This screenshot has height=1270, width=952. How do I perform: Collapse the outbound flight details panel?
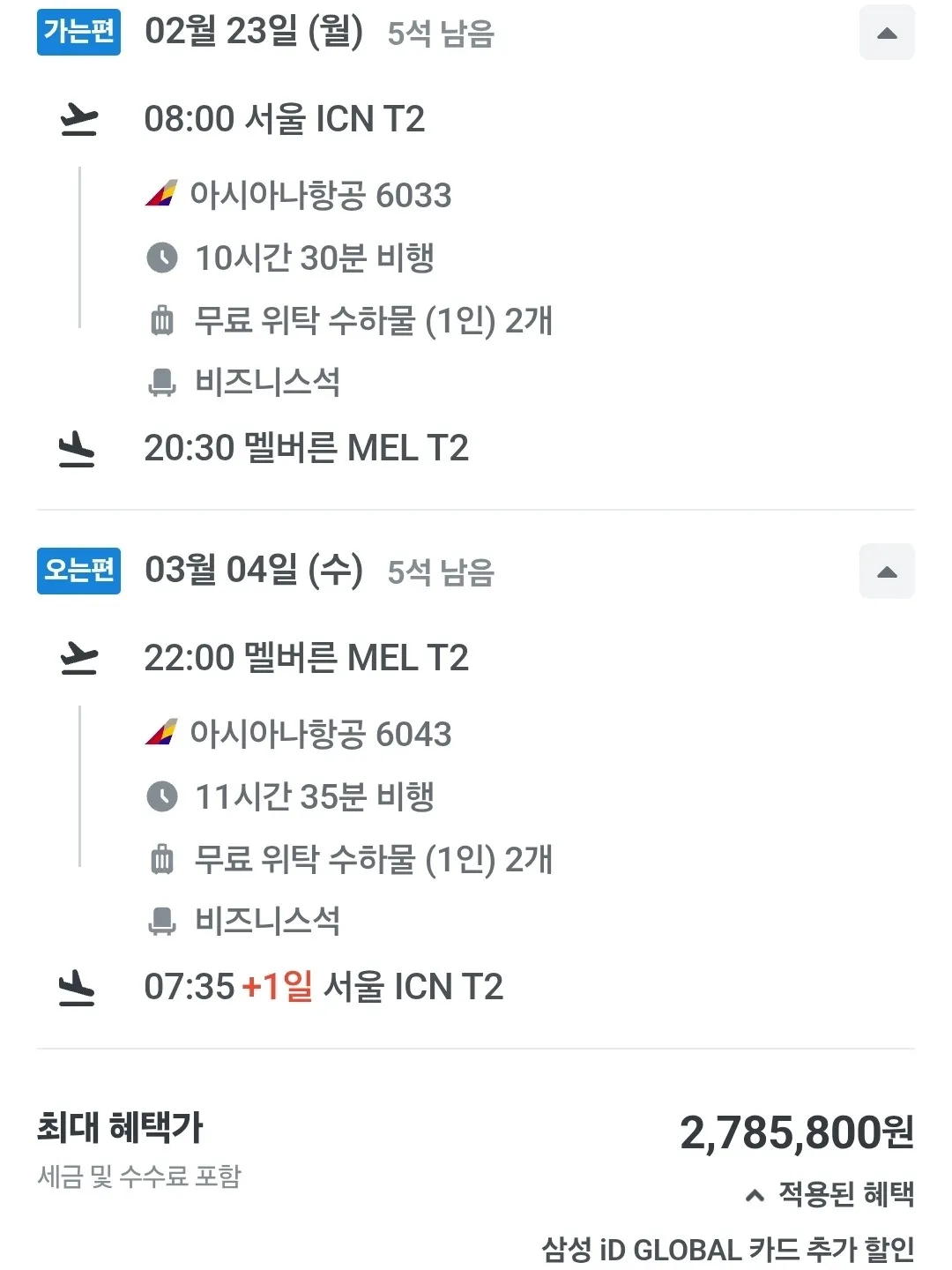coord(887,33)
